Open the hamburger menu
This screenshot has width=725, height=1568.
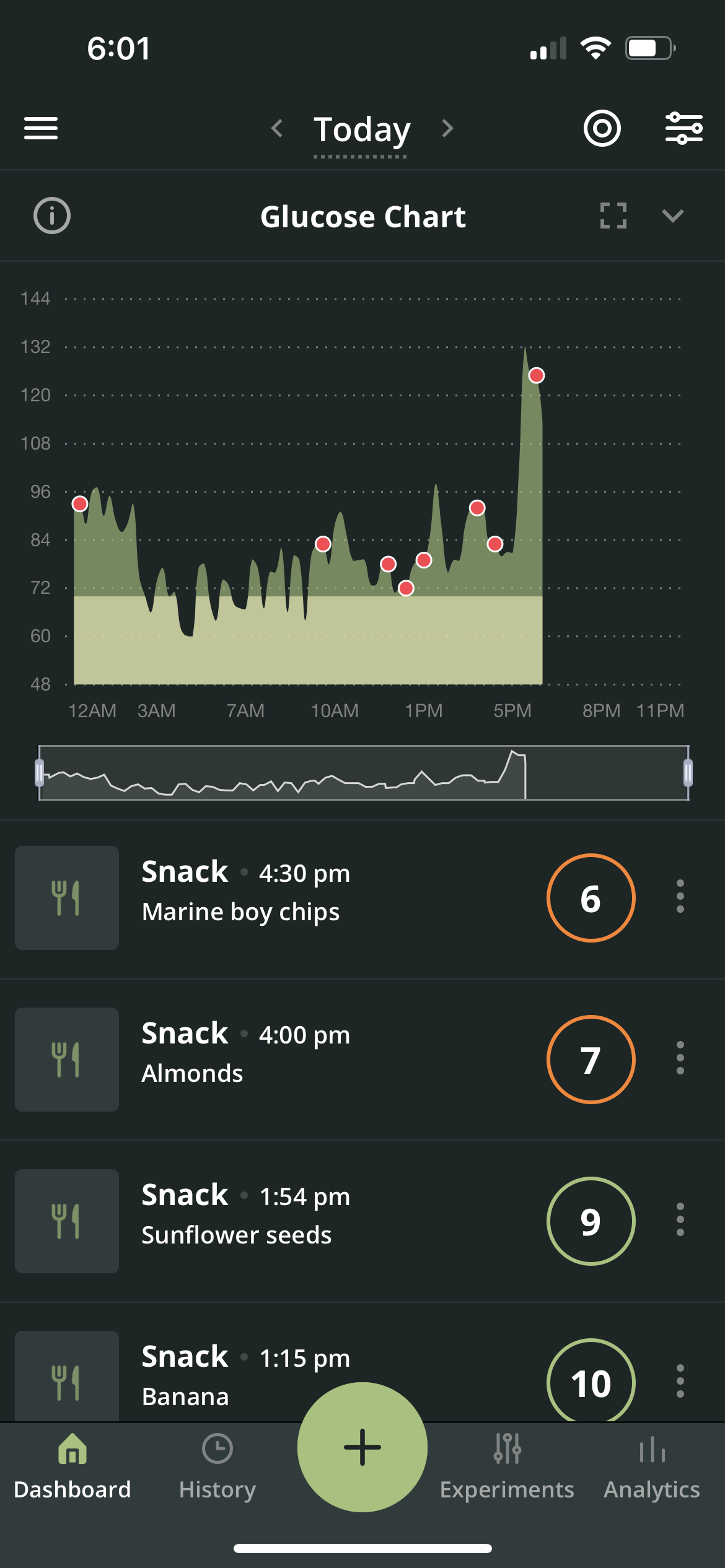click(41, 128)
